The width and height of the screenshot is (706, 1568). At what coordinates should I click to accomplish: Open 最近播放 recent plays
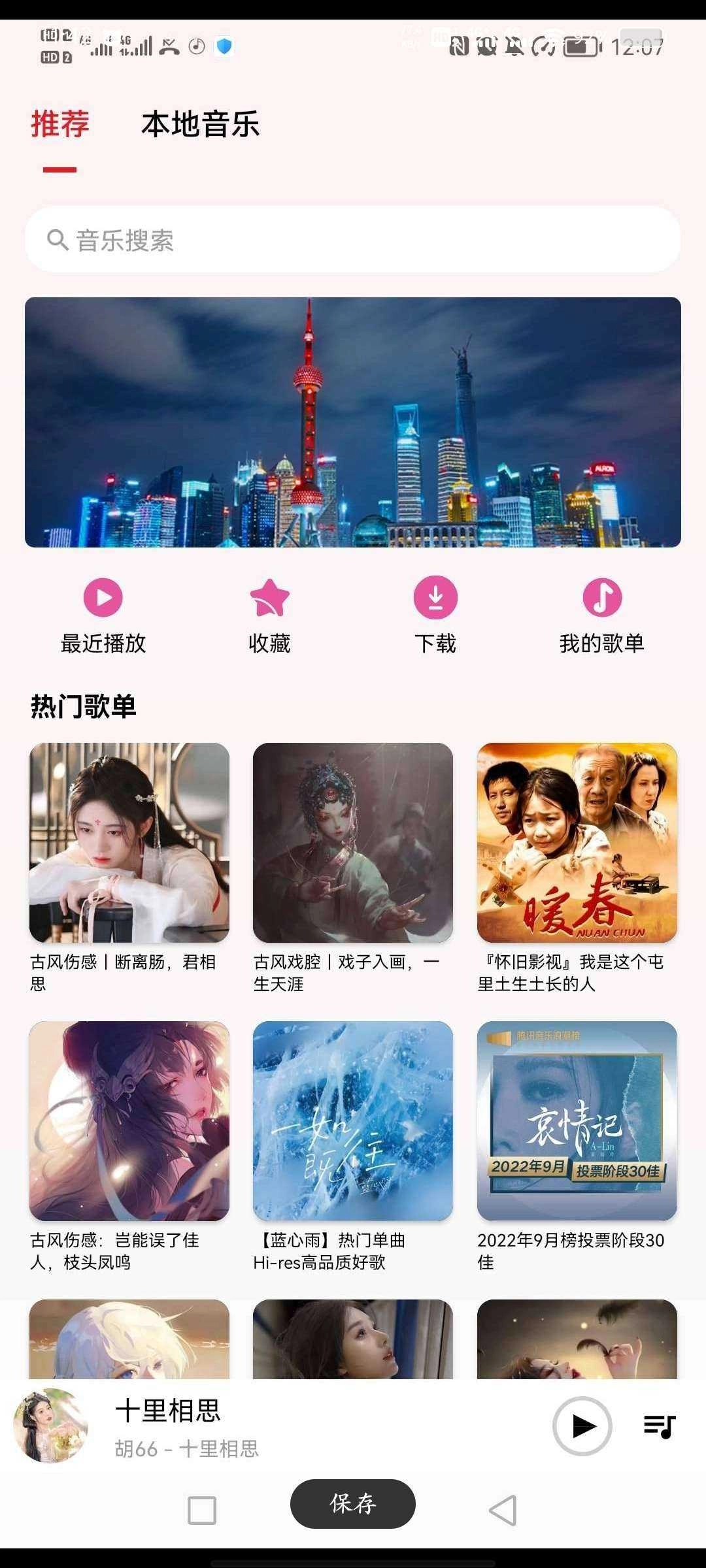pos(103,614)
